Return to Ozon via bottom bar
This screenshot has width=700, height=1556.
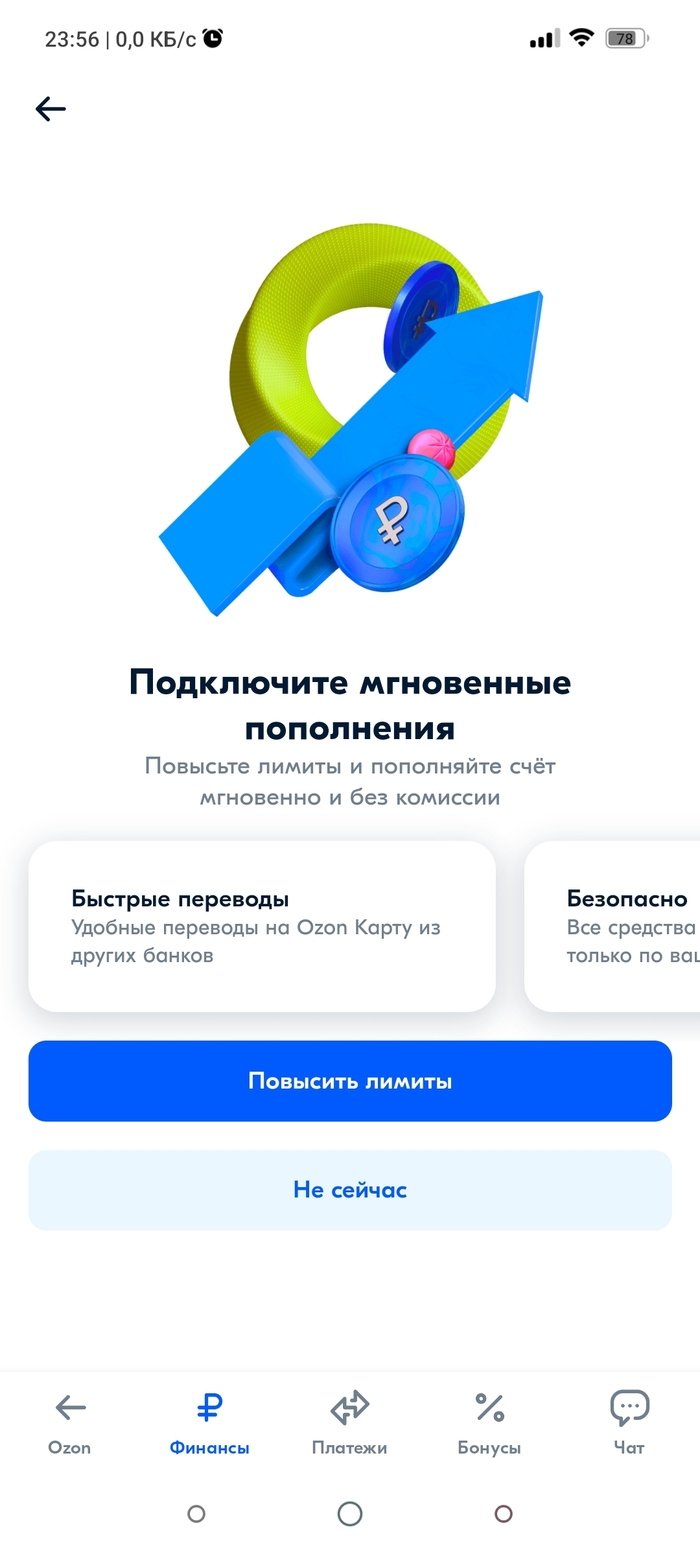pyautogui.click(x=70, y=1422)
